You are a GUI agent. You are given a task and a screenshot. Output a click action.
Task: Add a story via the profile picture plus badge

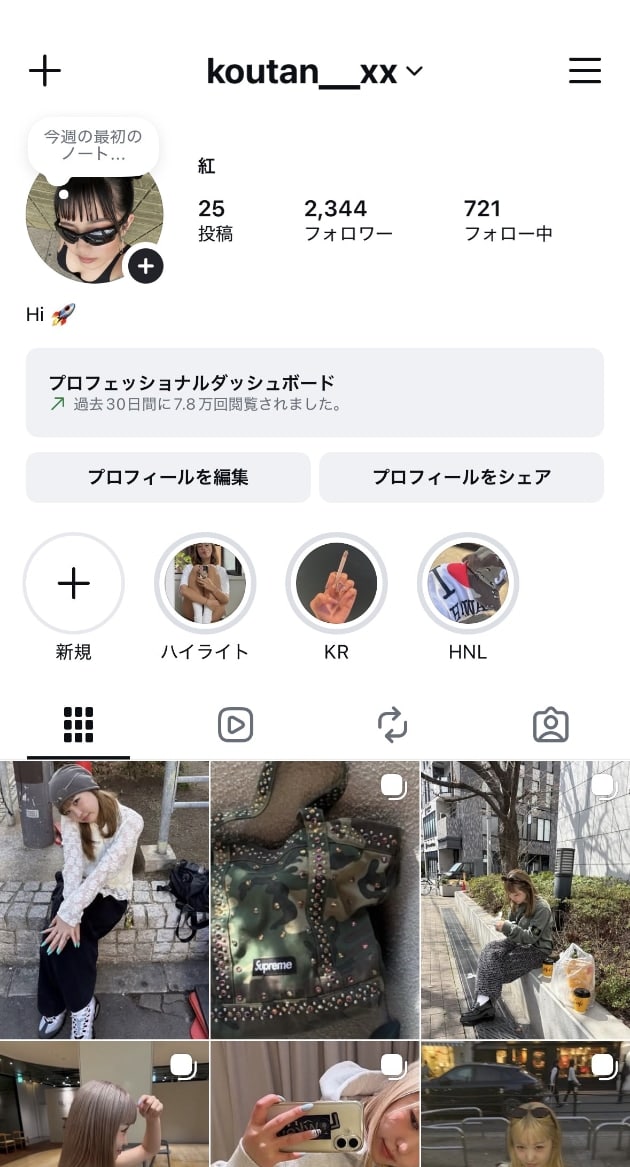tap(146, 266)
